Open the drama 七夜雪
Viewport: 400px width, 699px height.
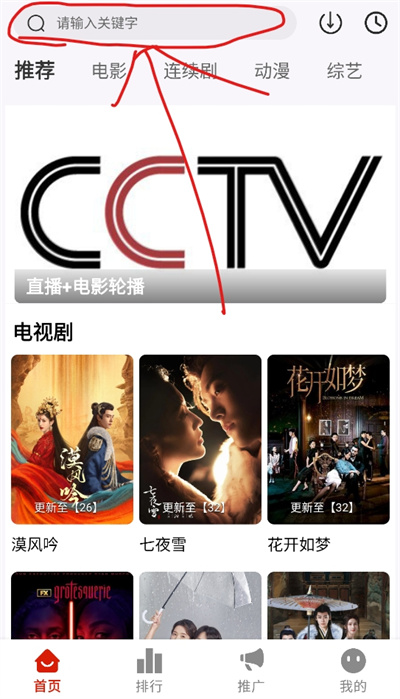pyautogui.click(x=200, y=439)
